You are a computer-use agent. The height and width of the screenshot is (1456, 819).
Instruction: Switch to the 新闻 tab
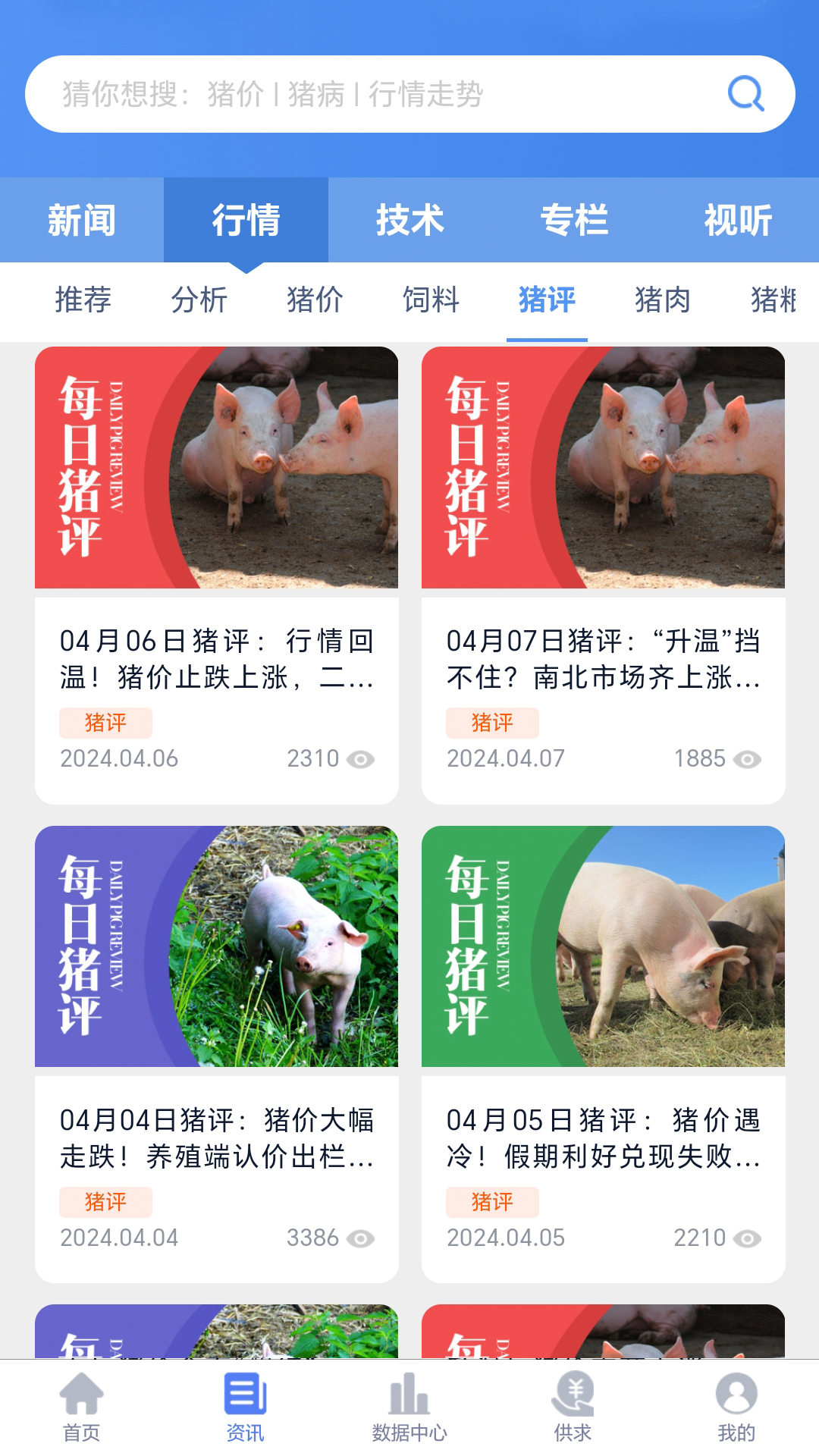click(x=82, y=221)
